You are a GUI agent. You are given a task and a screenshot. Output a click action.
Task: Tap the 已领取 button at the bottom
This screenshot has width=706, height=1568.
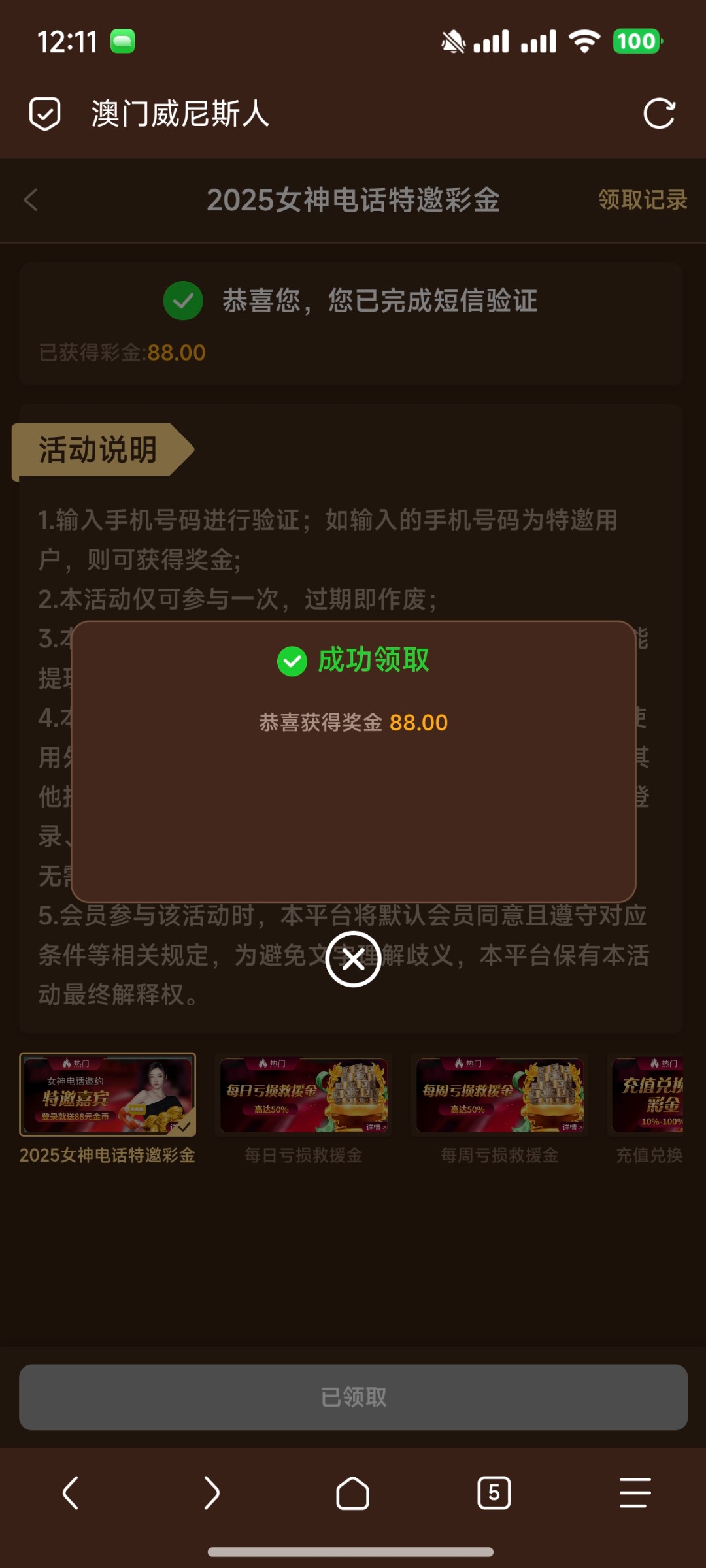[x=352, y=1397]
